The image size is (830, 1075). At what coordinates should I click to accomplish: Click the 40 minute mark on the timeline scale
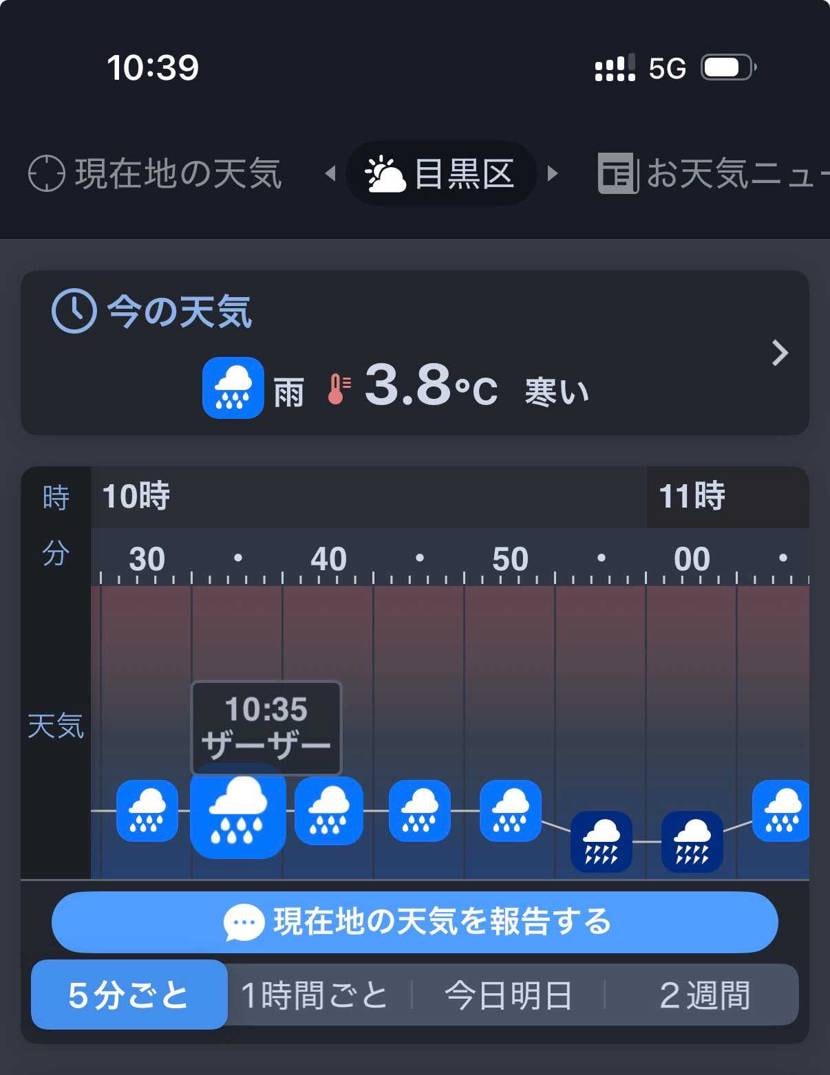(x=329, y=559)
